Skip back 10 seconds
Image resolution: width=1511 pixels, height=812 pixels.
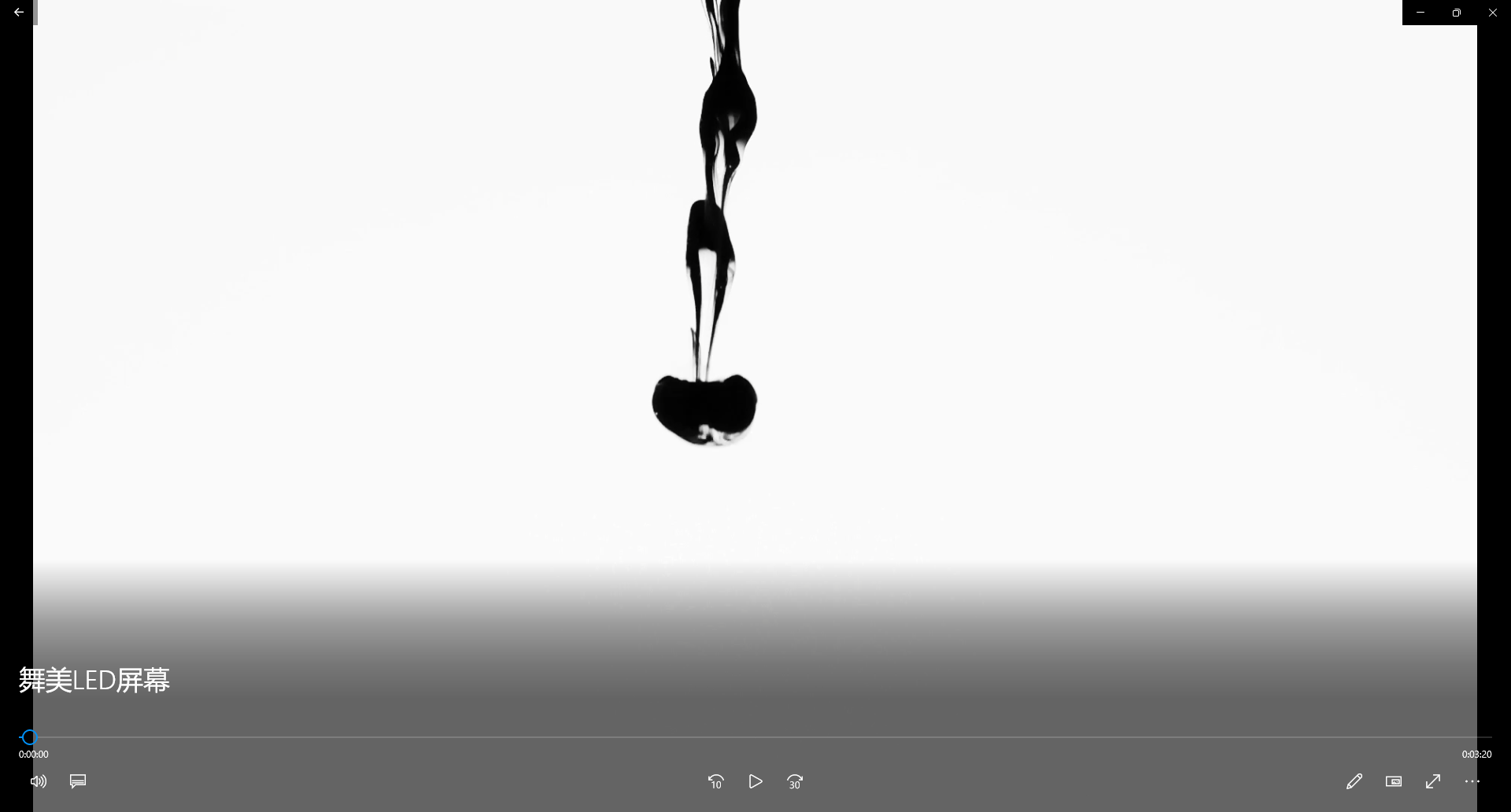(x=715, y=781)
